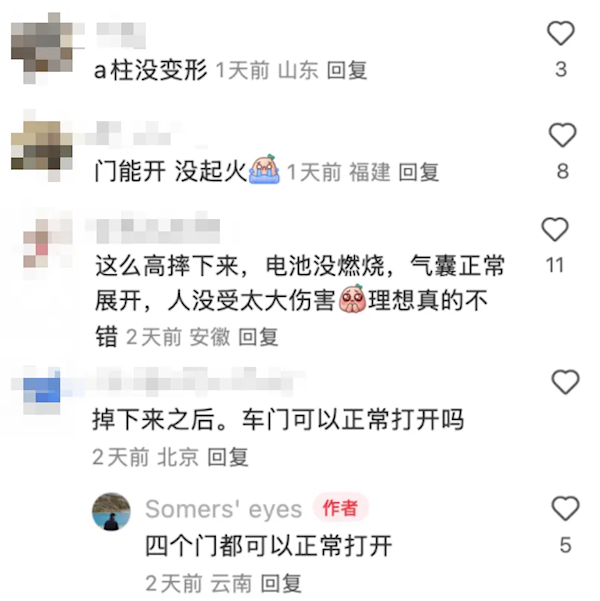This screenshot has width=600, height=601.
Task: Like the comment 'a柱没变形'
Action: 561,35
